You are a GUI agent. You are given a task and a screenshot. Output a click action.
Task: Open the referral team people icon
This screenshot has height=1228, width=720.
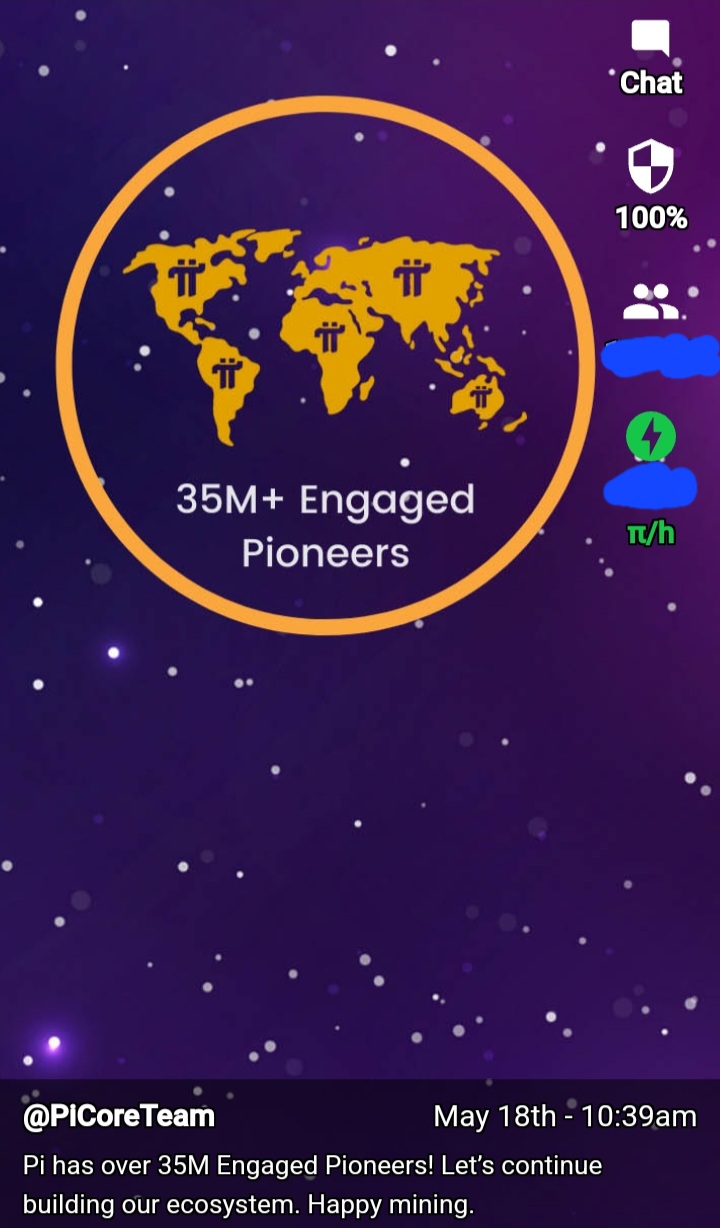(650, 301)
